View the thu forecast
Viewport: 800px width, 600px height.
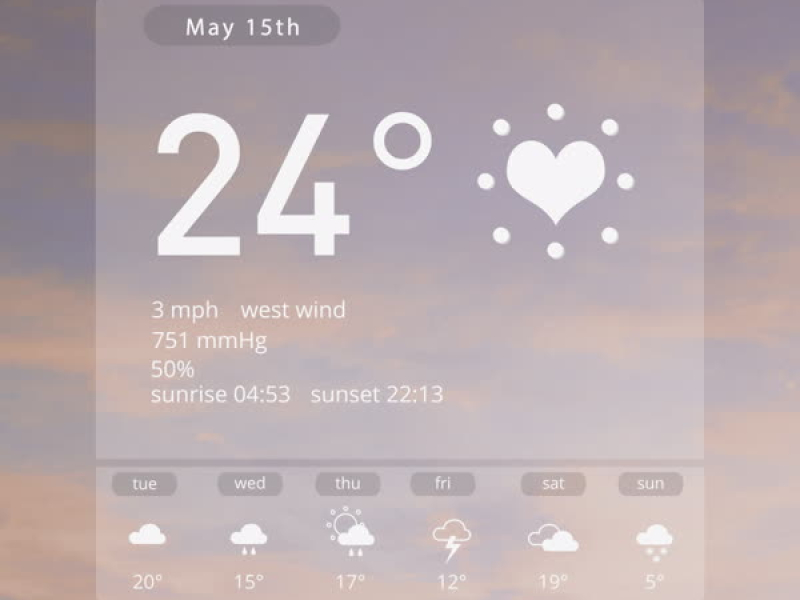click(x=347, y=484)
